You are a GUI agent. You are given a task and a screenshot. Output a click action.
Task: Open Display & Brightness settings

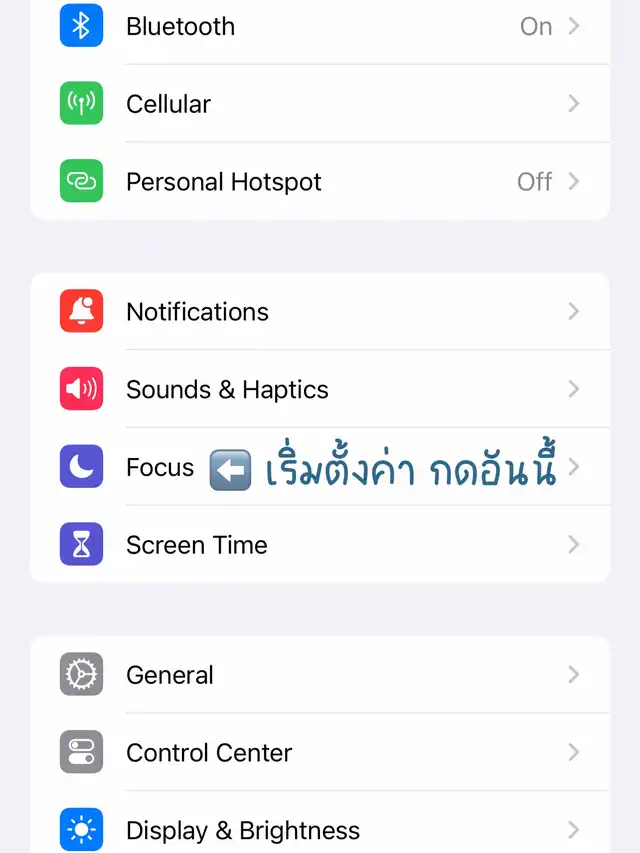pyautogui.click(x=320, y=830)
